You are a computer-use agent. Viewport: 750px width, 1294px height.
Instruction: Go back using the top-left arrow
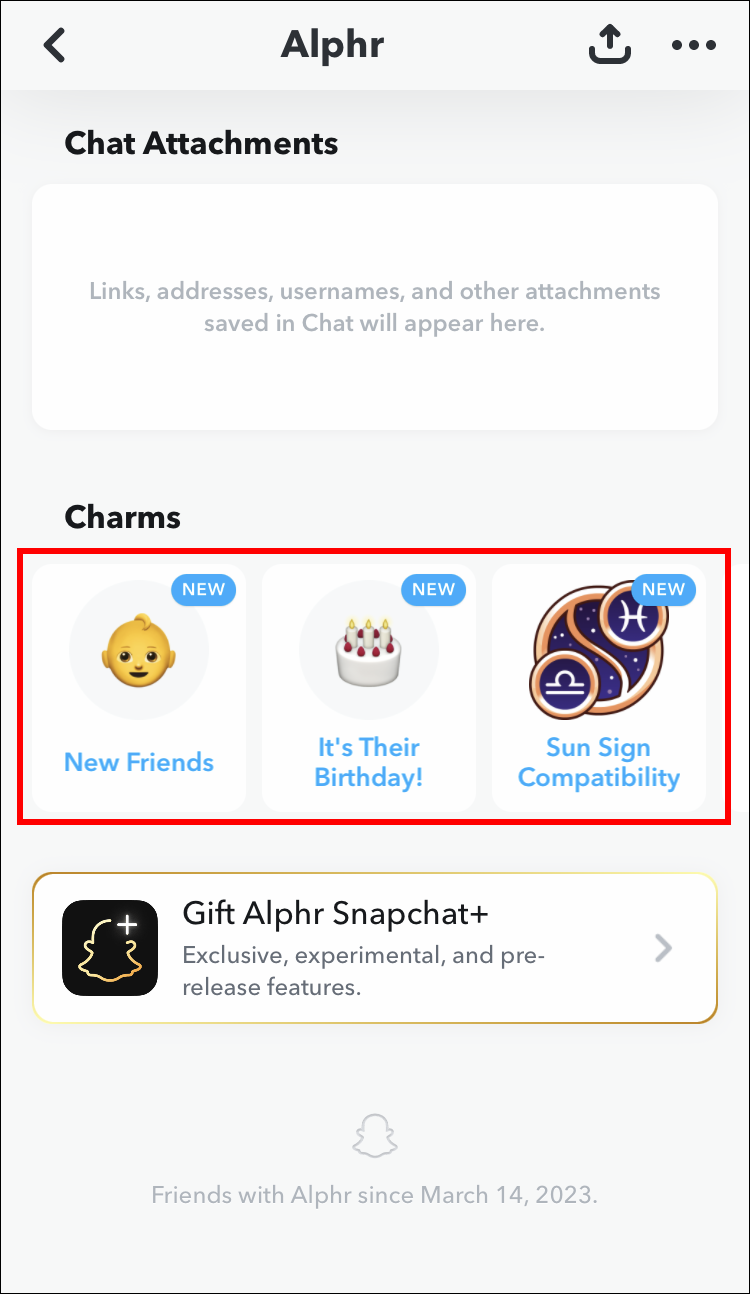[54, 45]
